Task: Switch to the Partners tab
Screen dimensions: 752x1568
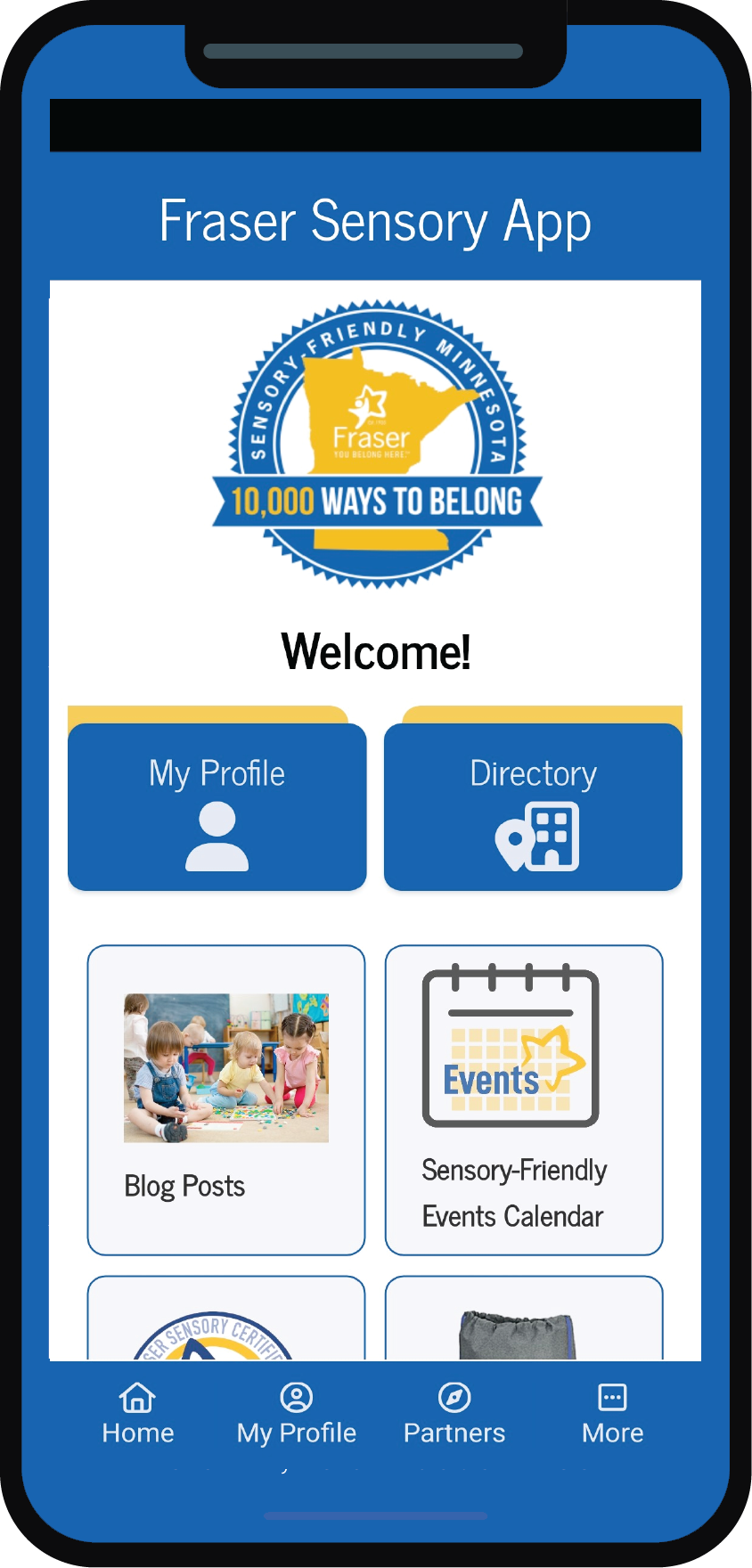Action: 454,1413
